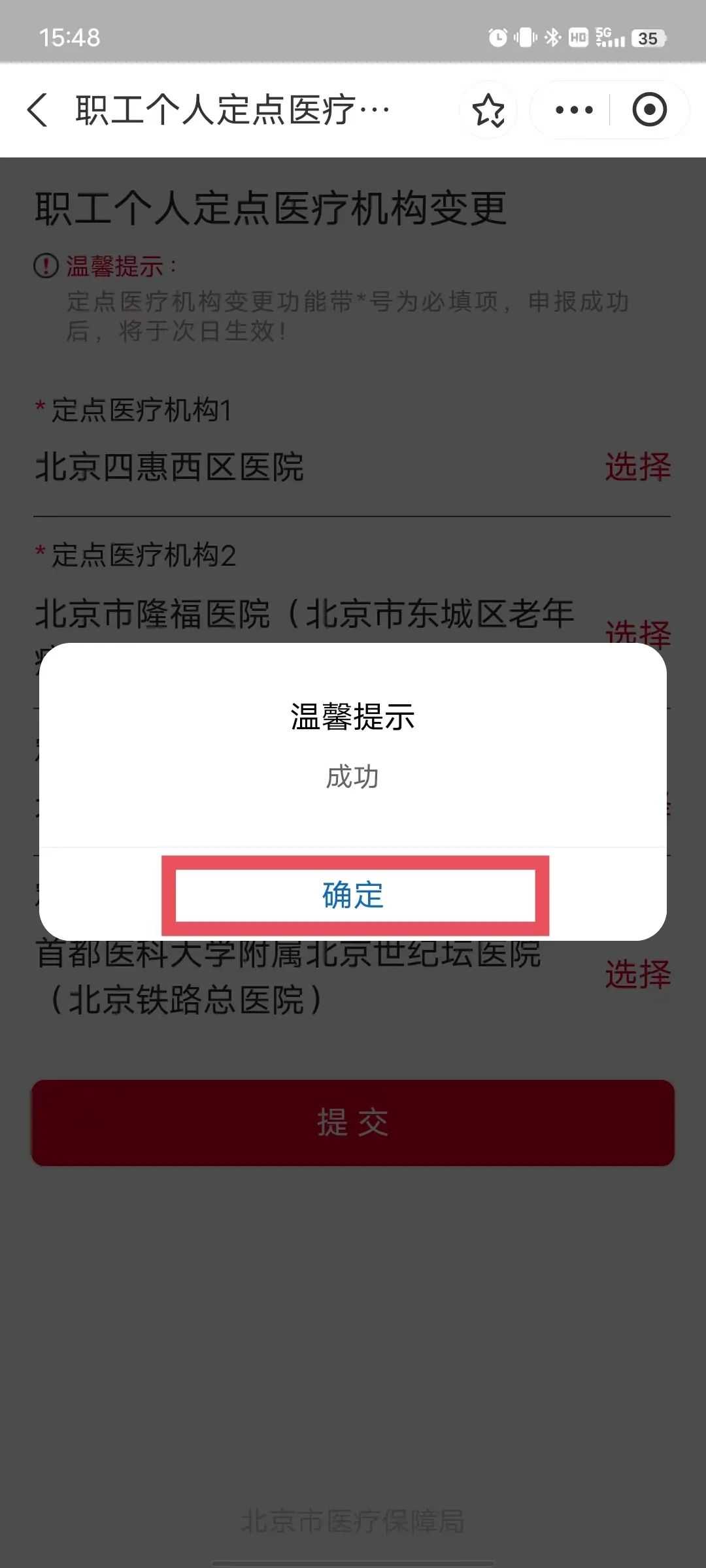Confirm the success dialog with 确定

point(354,895)
